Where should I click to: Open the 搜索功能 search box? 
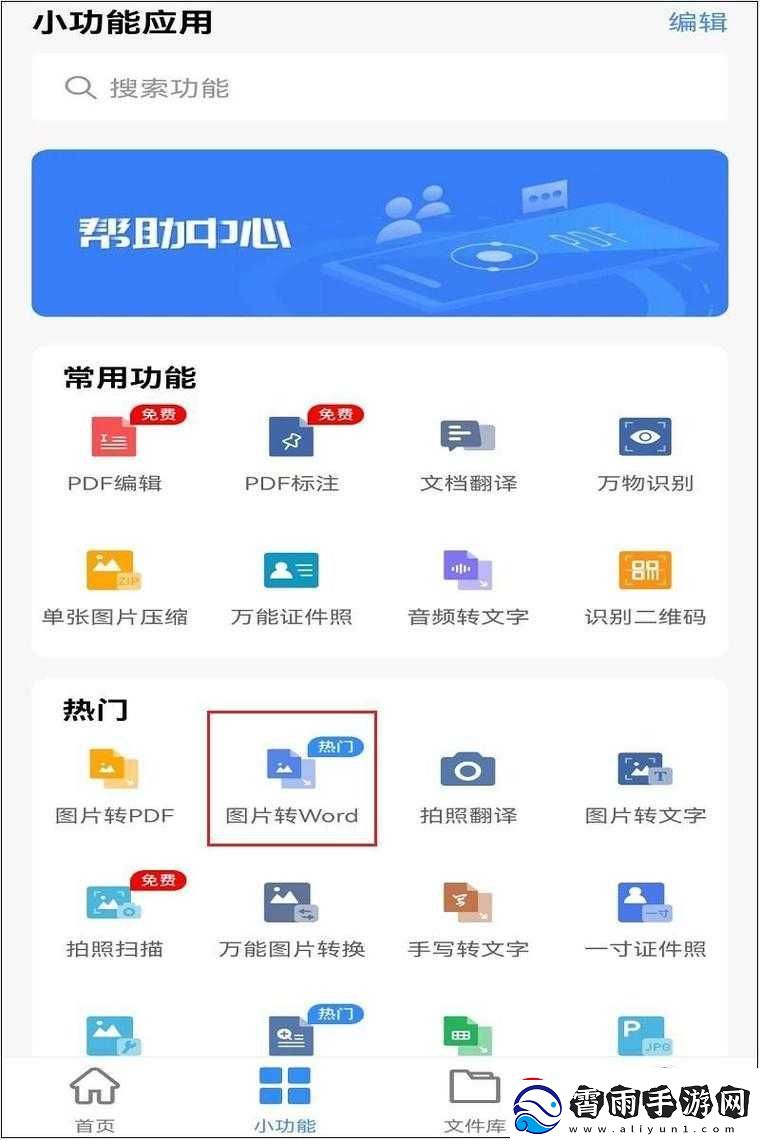tap(380, 88)
